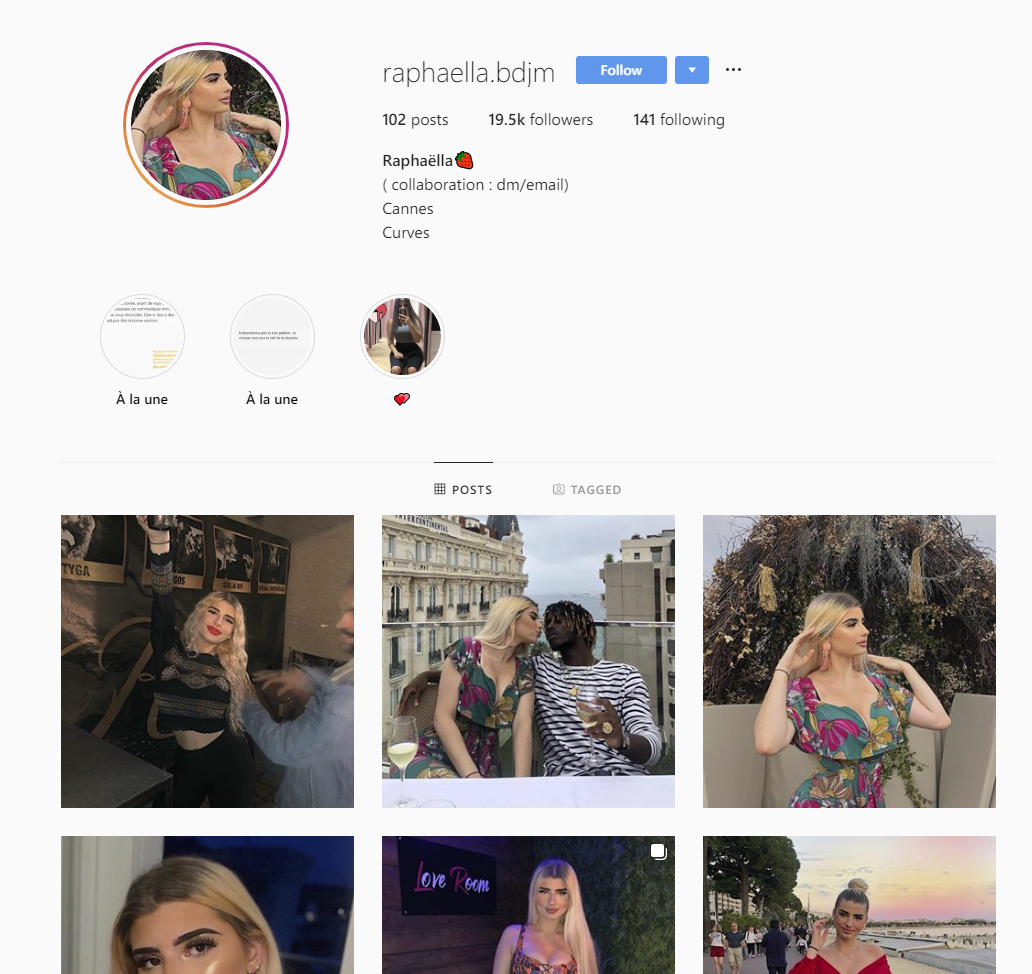Expand the suggested accounts dropdown arrow
The image size is (1032, 974).
692,70
